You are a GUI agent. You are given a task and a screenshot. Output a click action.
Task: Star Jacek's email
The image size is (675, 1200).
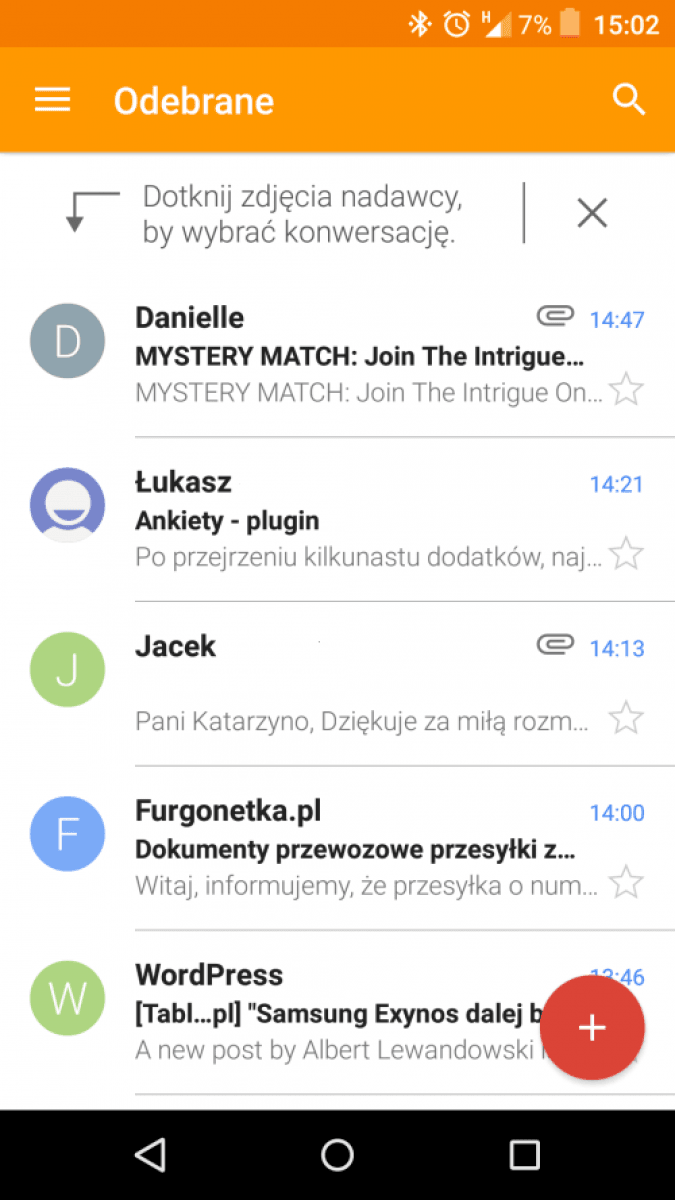[626, 718]
